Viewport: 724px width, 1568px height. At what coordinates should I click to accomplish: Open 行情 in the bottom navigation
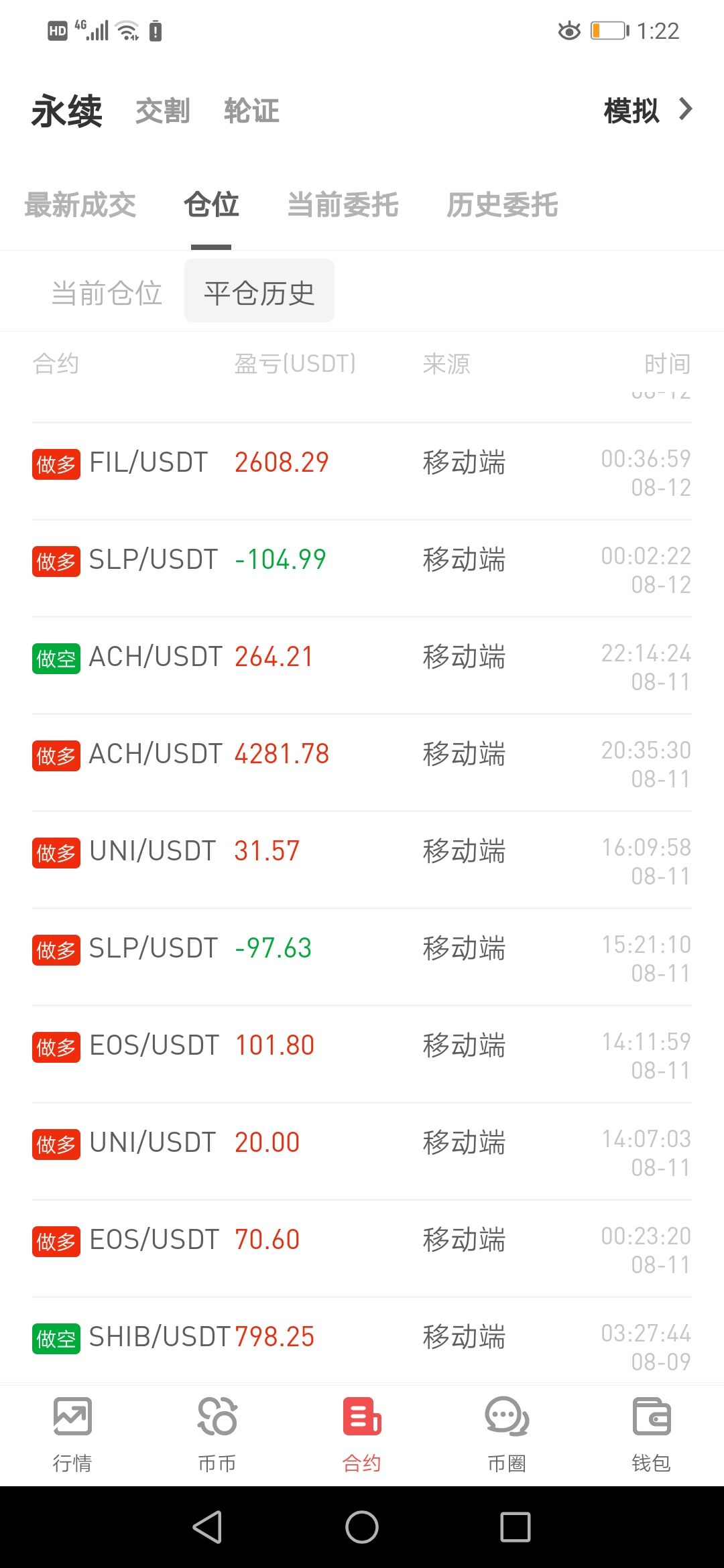(x=72, y=1435)
